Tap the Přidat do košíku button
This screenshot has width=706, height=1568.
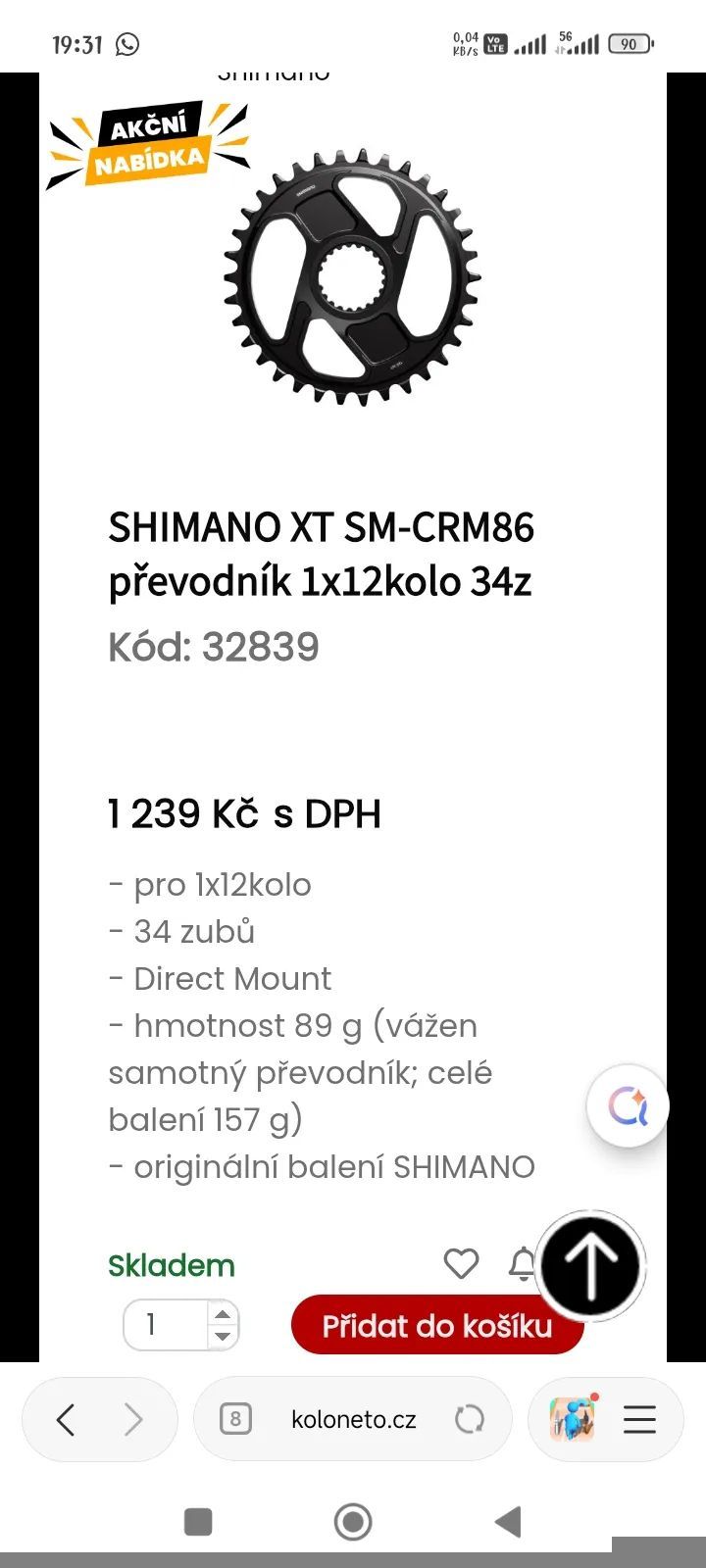436,1325
